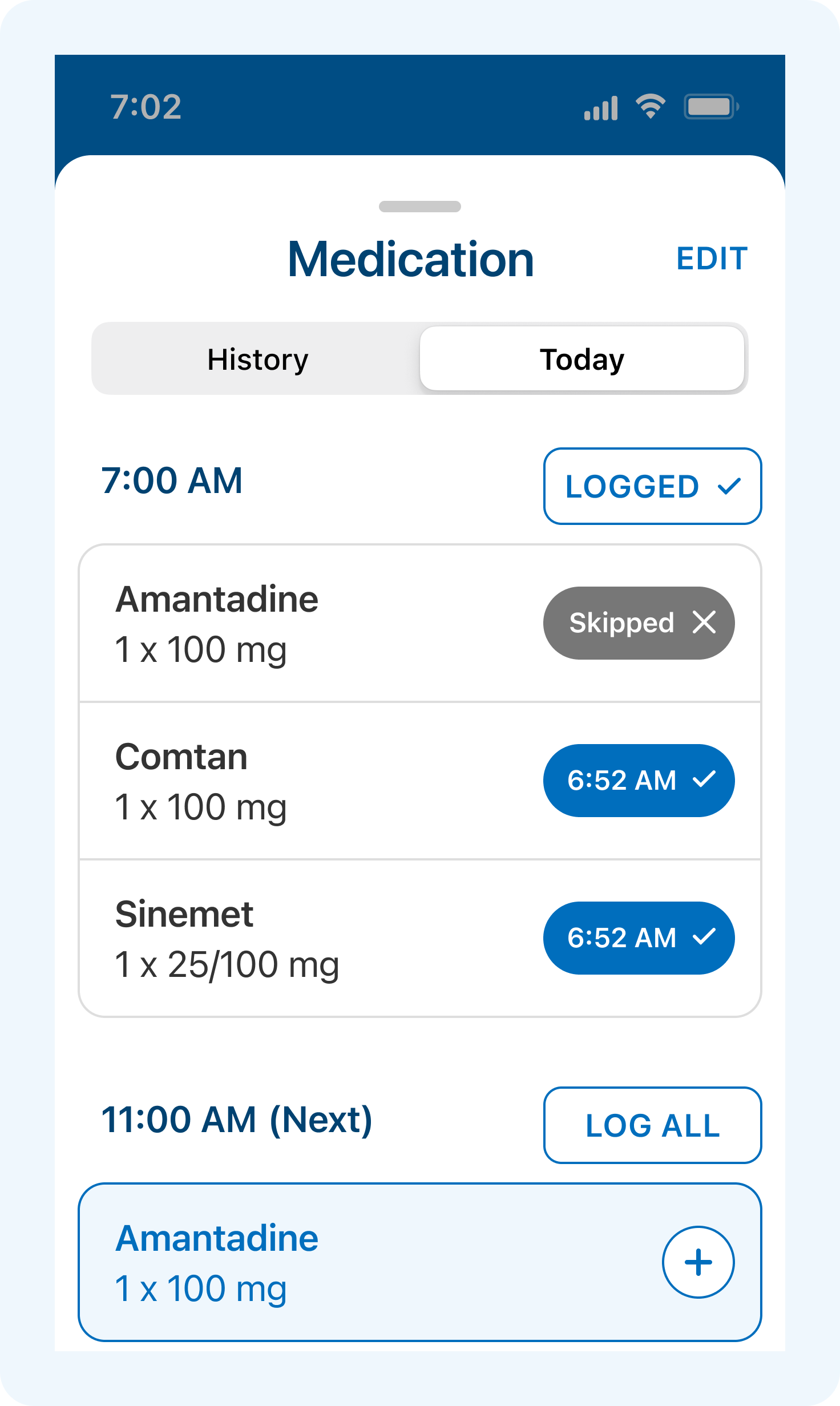840x1406 pixels.
Task: Select the Today tab
Action: (581, 359)
